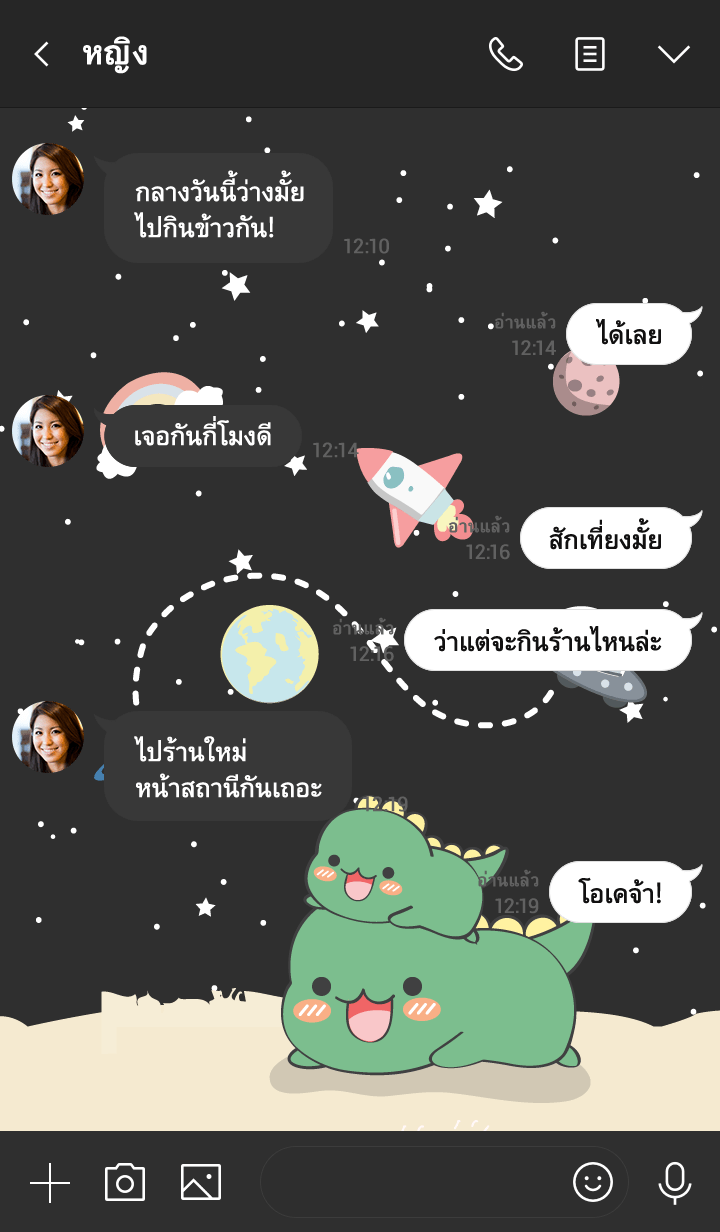This screenshot has width=720, height=1232.
Task: Start a voice call with หญิง
Action: pos(505,54)
